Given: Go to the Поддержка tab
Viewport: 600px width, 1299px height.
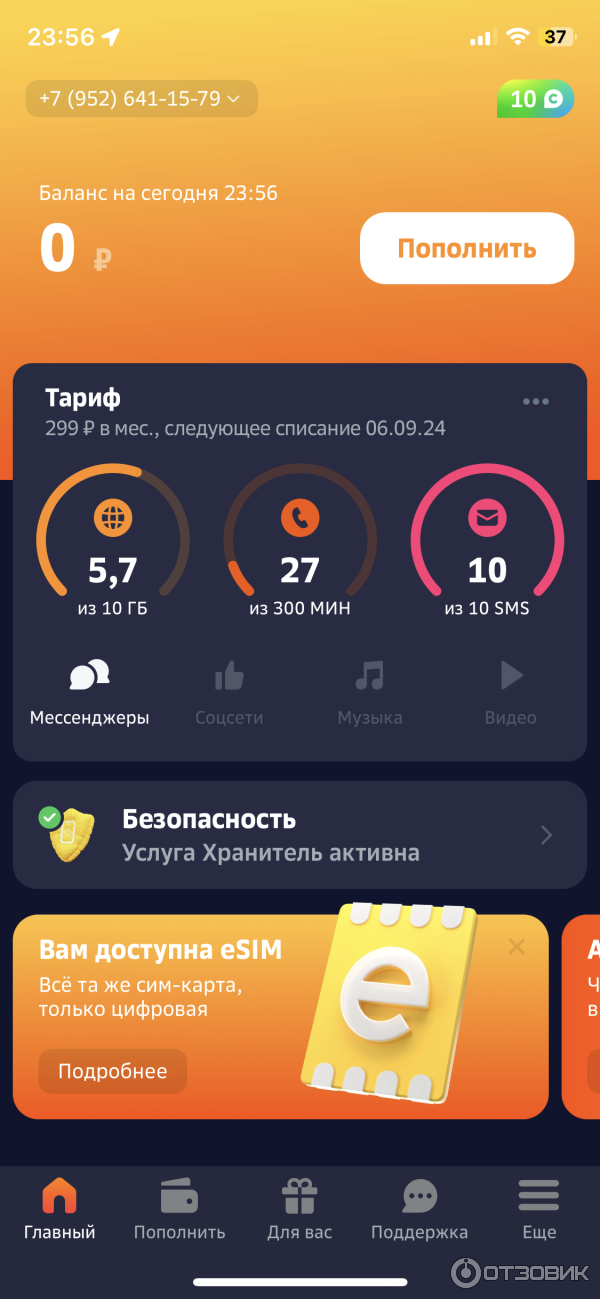Looking at the screenshot, I should pyautogui.click(x=419, y=1209).
